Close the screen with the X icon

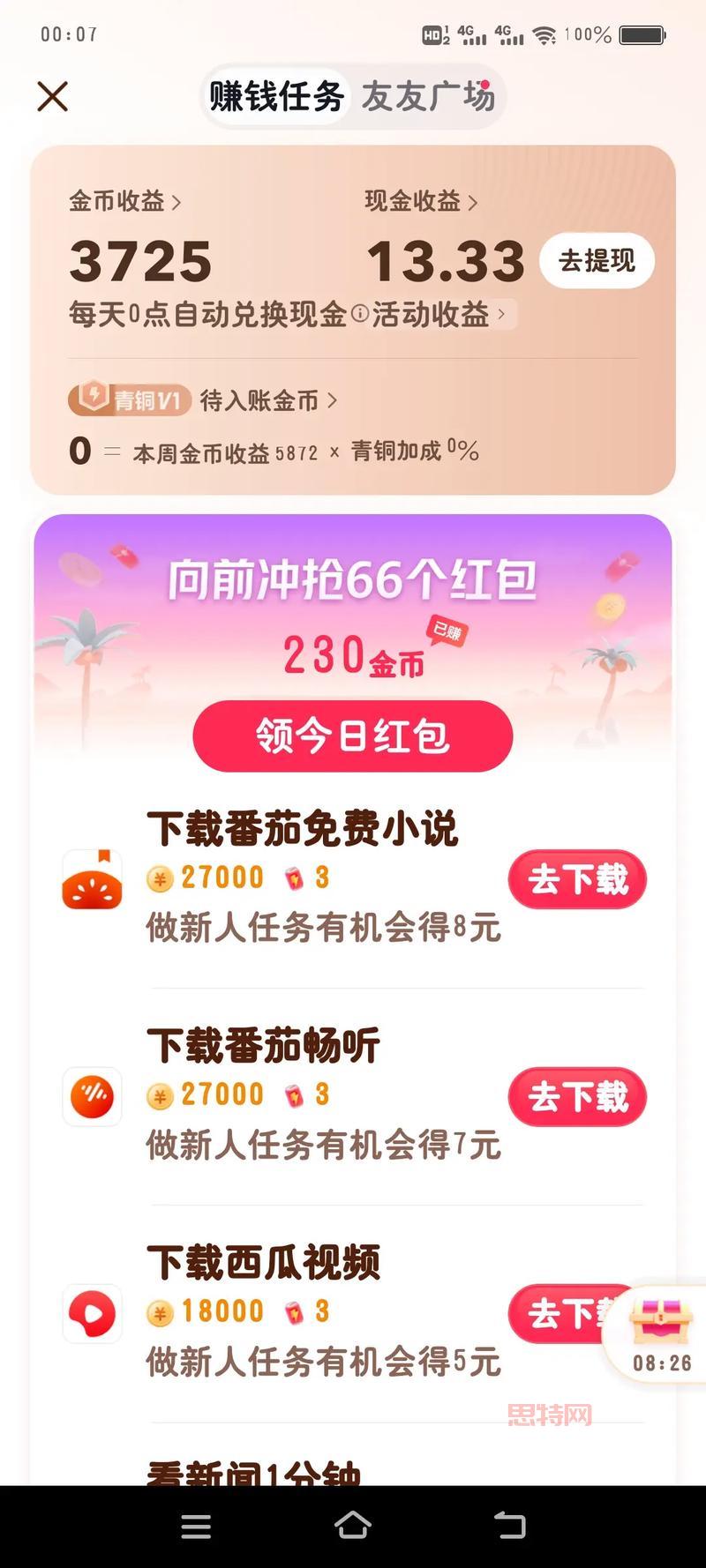[52, 96]
